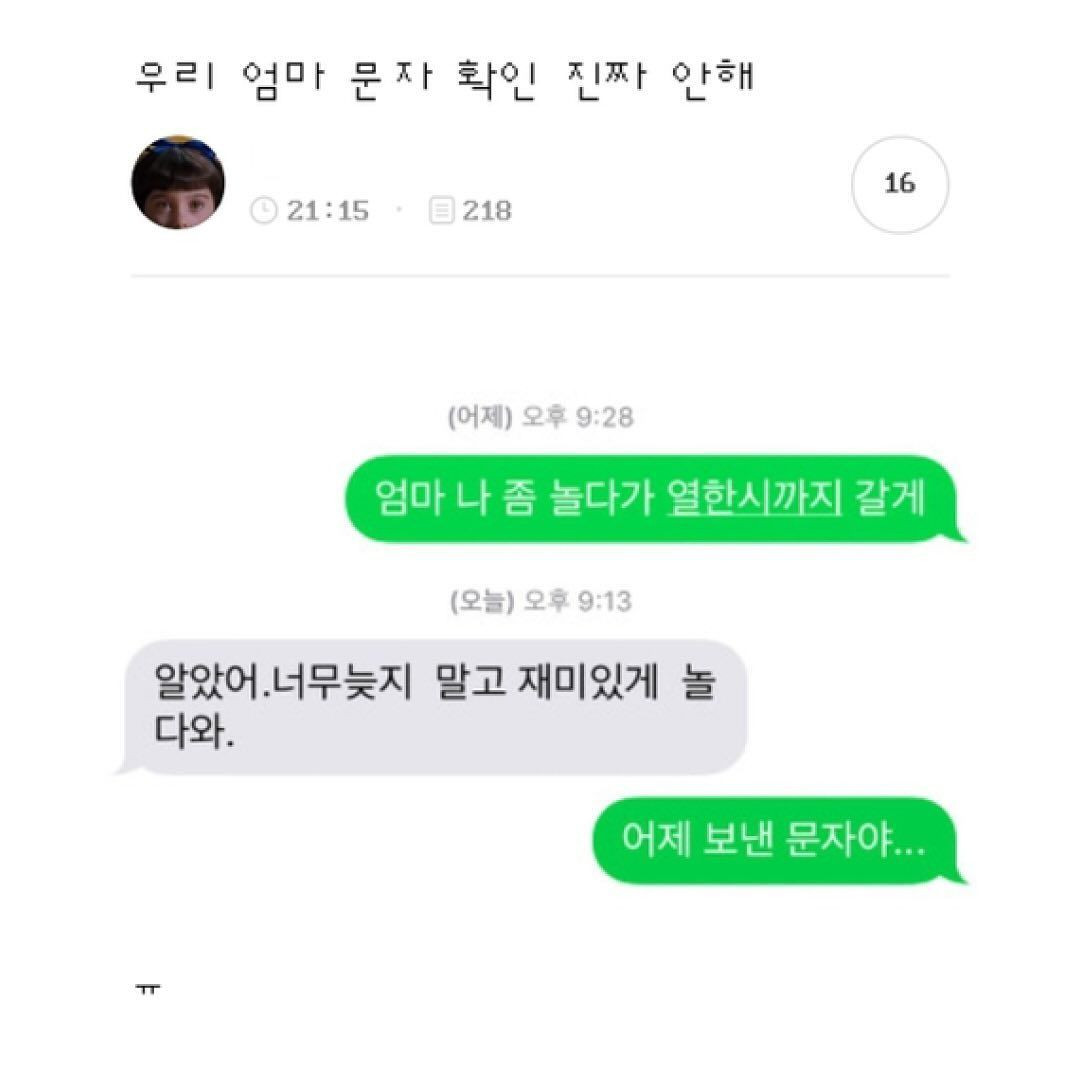View the post author's profile picture

click(178, 183)
